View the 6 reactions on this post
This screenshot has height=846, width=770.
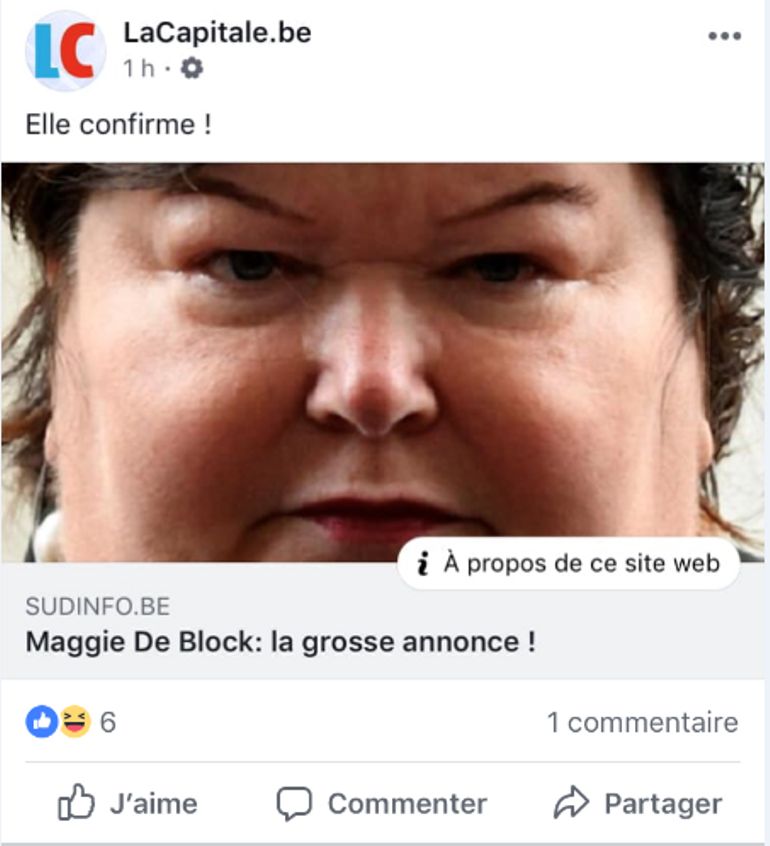72,722
